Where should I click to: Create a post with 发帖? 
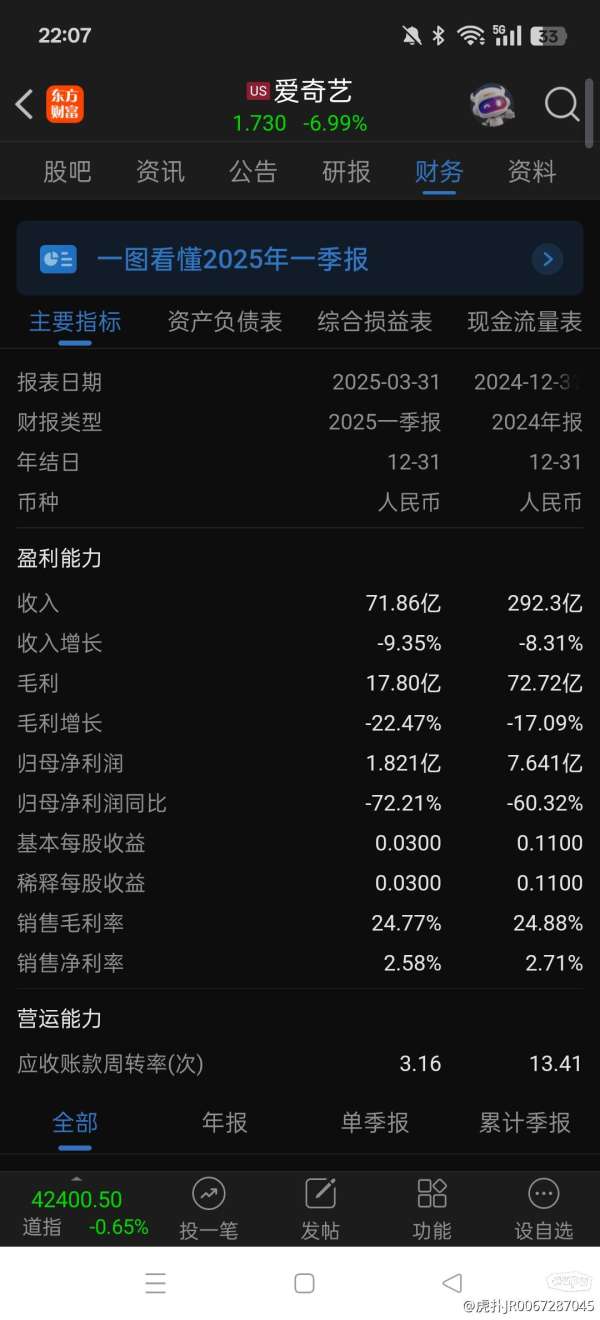point(320,1208)
